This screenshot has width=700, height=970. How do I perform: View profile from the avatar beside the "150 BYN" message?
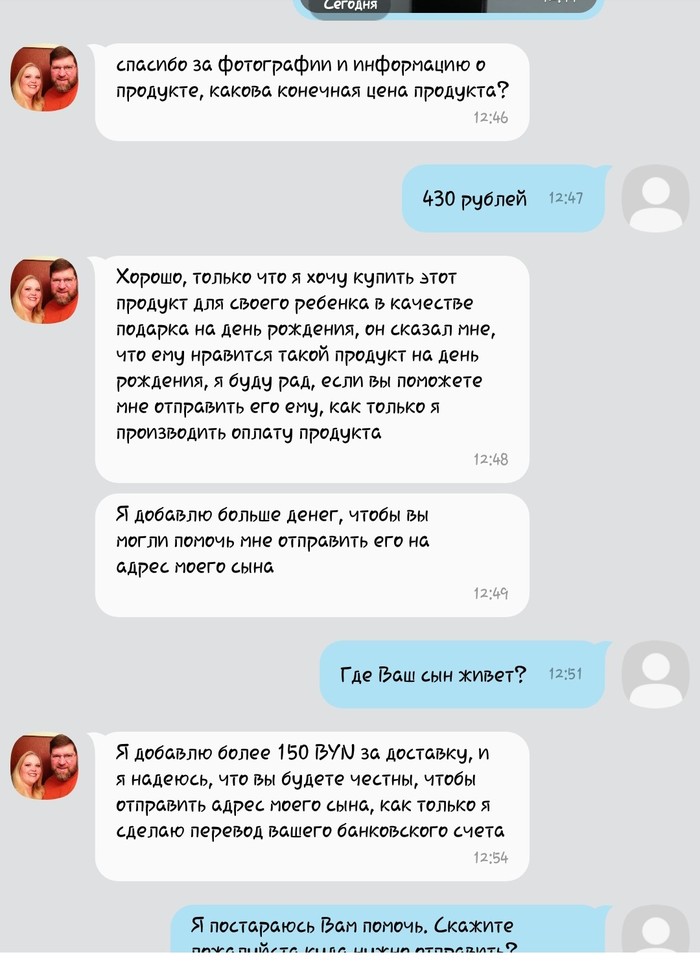[x=44, y=766]
